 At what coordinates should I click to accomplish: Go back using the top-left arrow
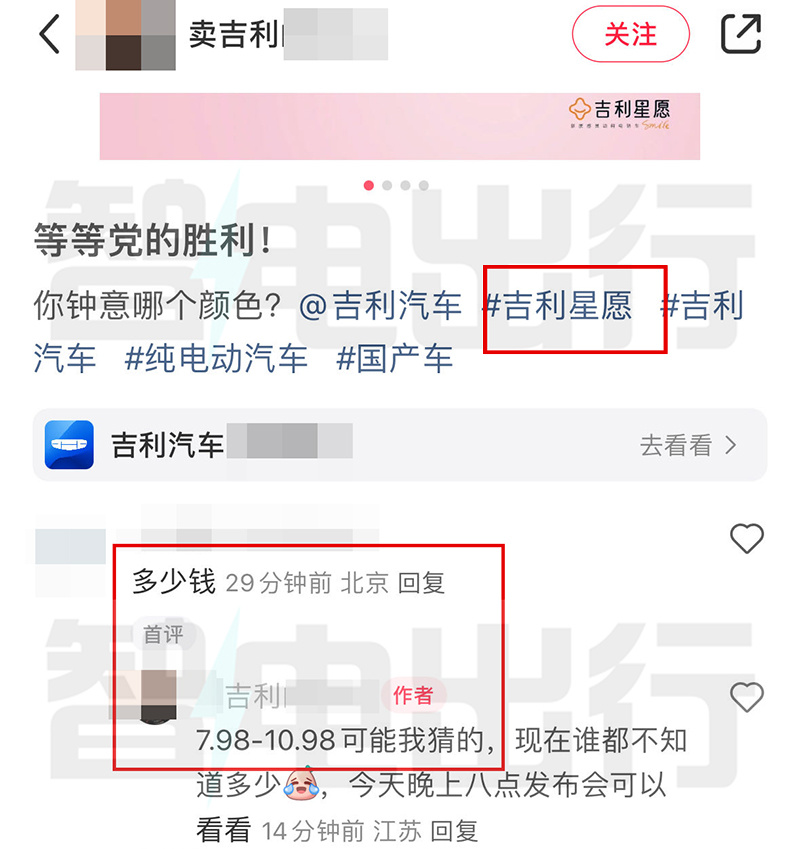tap(48, 34)
